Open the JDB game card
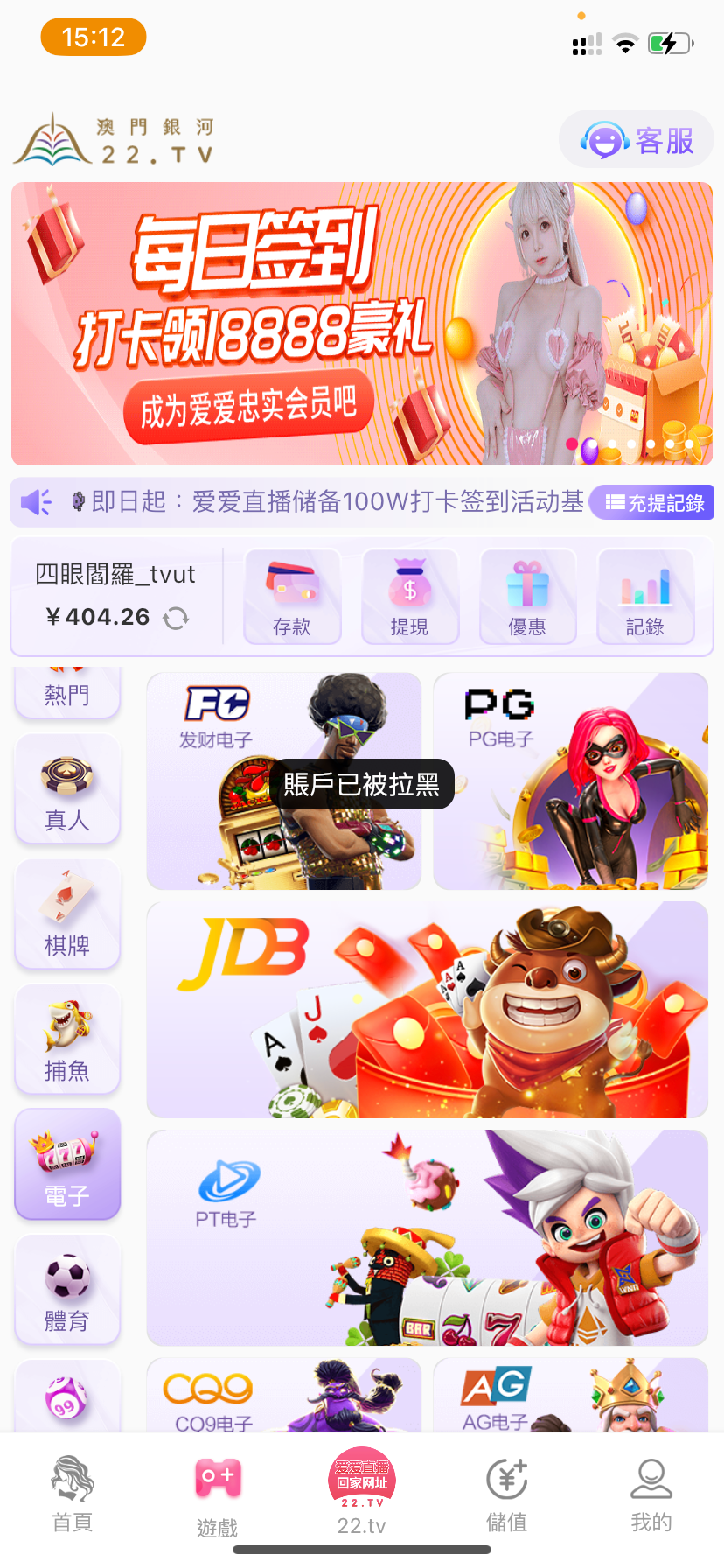The image size is (724, 1568). point(427,1010)
